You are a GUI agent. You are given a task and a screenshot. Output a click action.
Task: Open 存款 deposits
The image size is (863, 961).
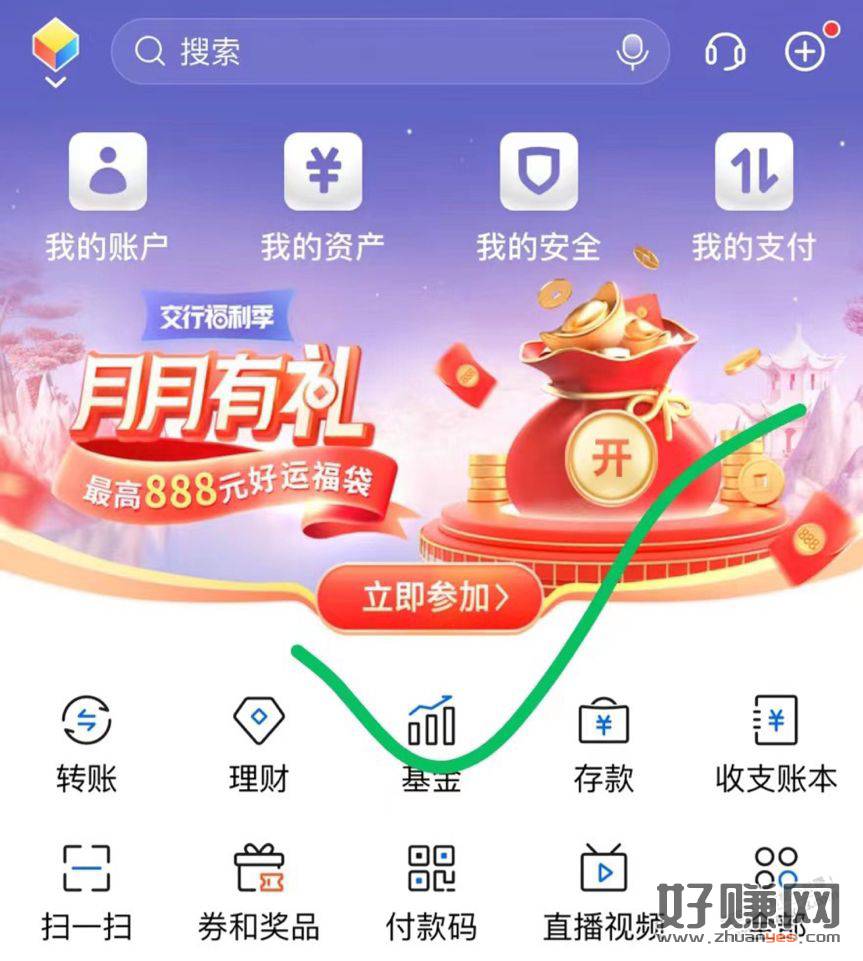604,742
